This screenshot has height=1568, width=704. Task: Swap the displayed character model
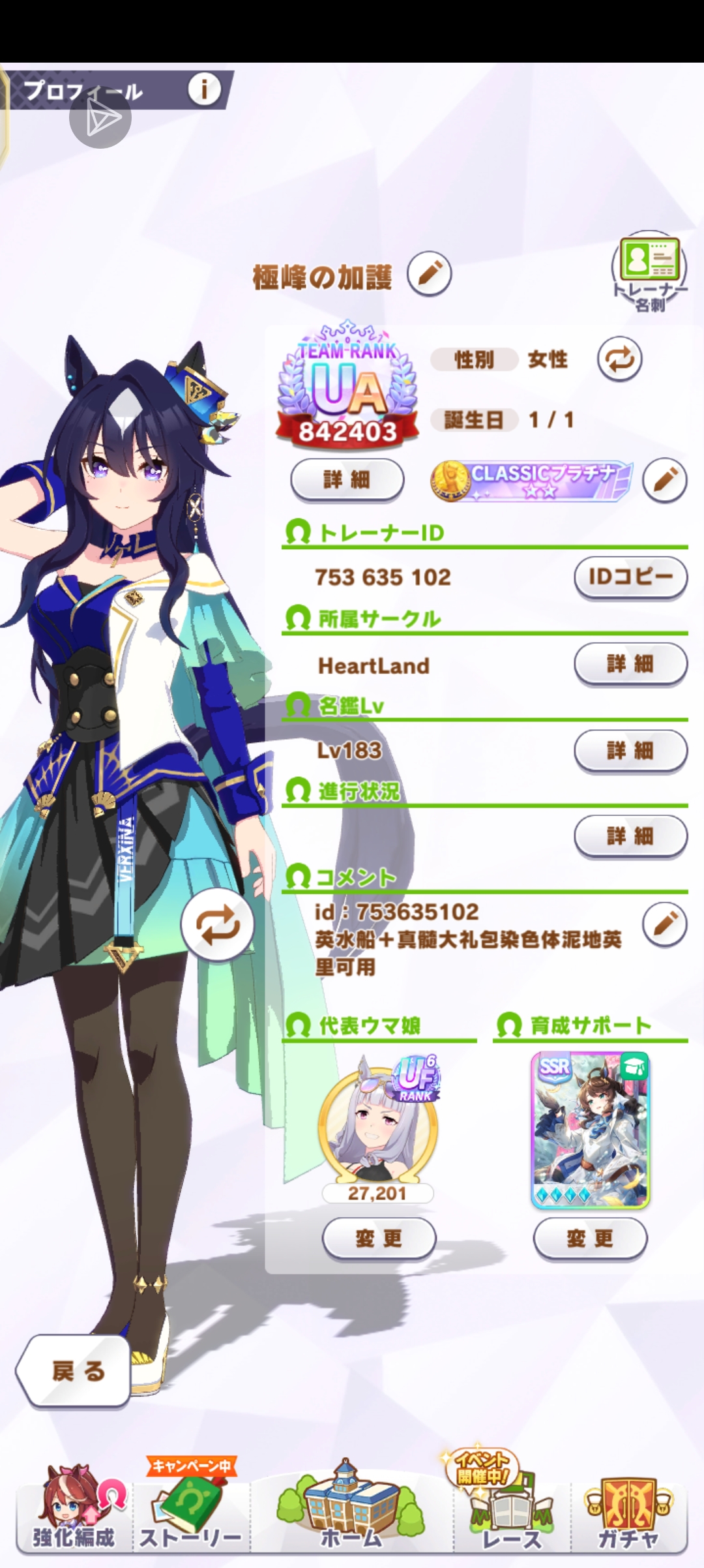pos(217,925)
